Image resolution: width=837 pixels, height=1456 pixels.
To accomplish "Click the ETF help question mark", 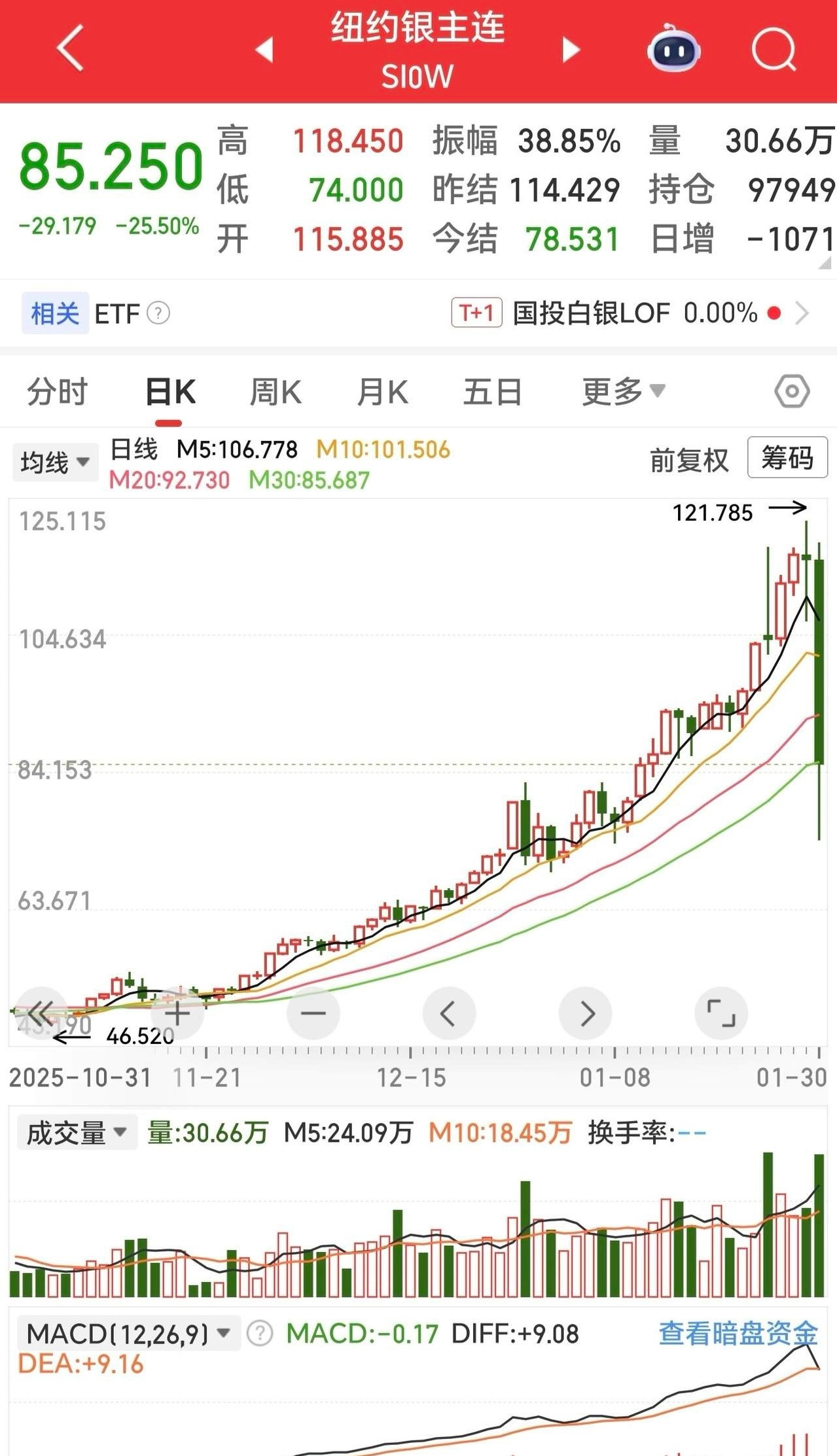I will pos(157,313).
